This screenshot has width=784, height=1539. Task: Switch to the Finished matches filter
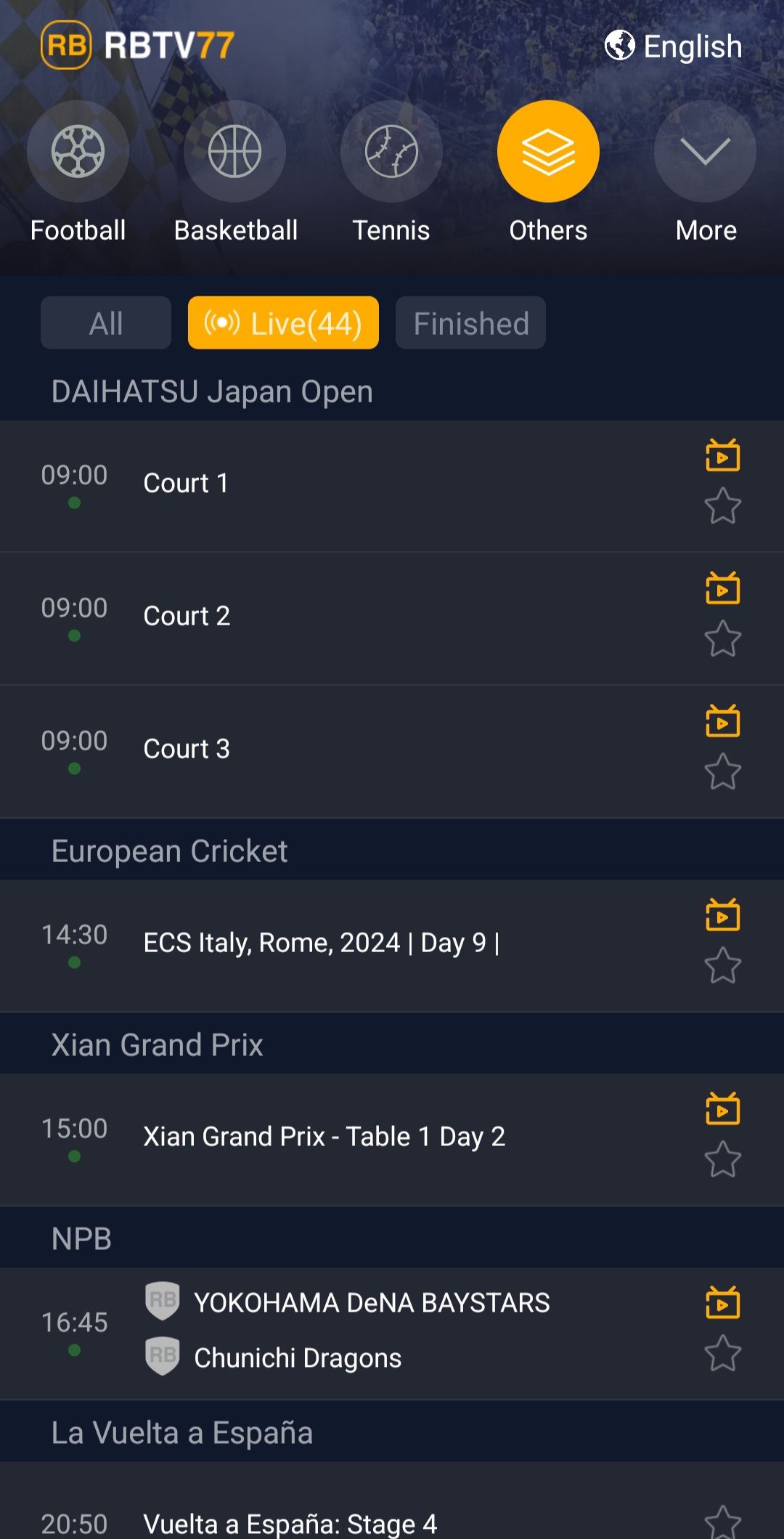point(470,323)
